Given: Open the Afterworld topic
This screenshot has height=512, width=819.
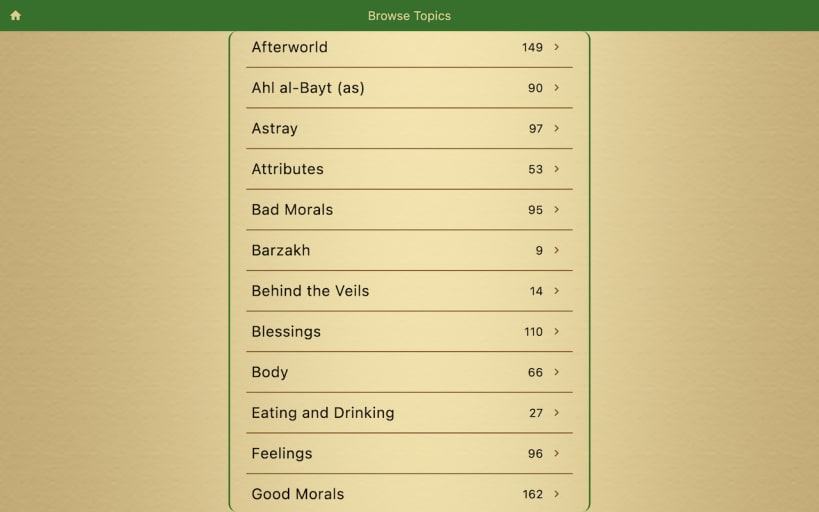Looking at the screenshot, I should [x=409, y=47].
